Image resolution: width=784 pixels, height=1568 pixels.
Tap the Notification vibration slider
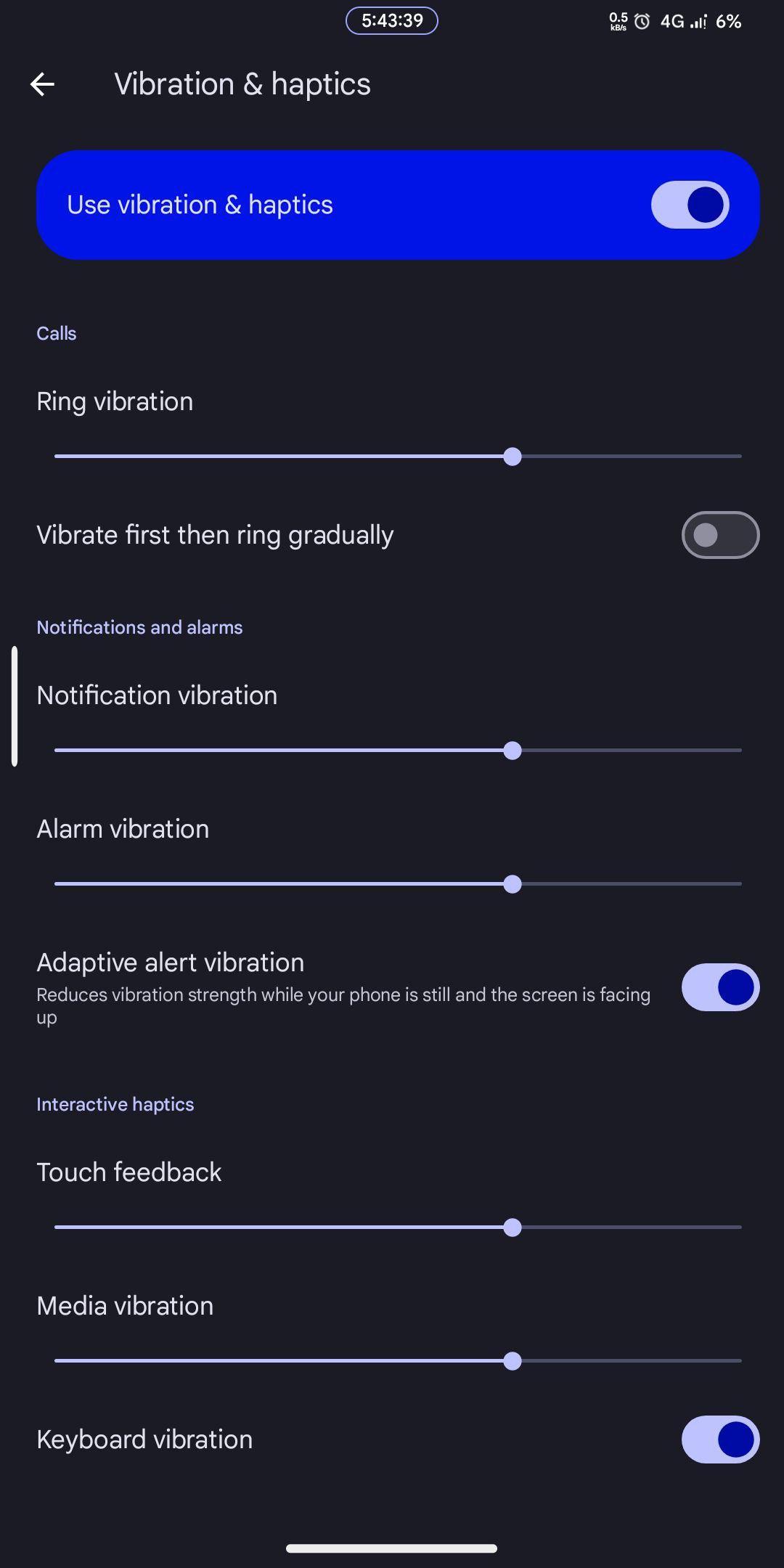pos(398,751)
